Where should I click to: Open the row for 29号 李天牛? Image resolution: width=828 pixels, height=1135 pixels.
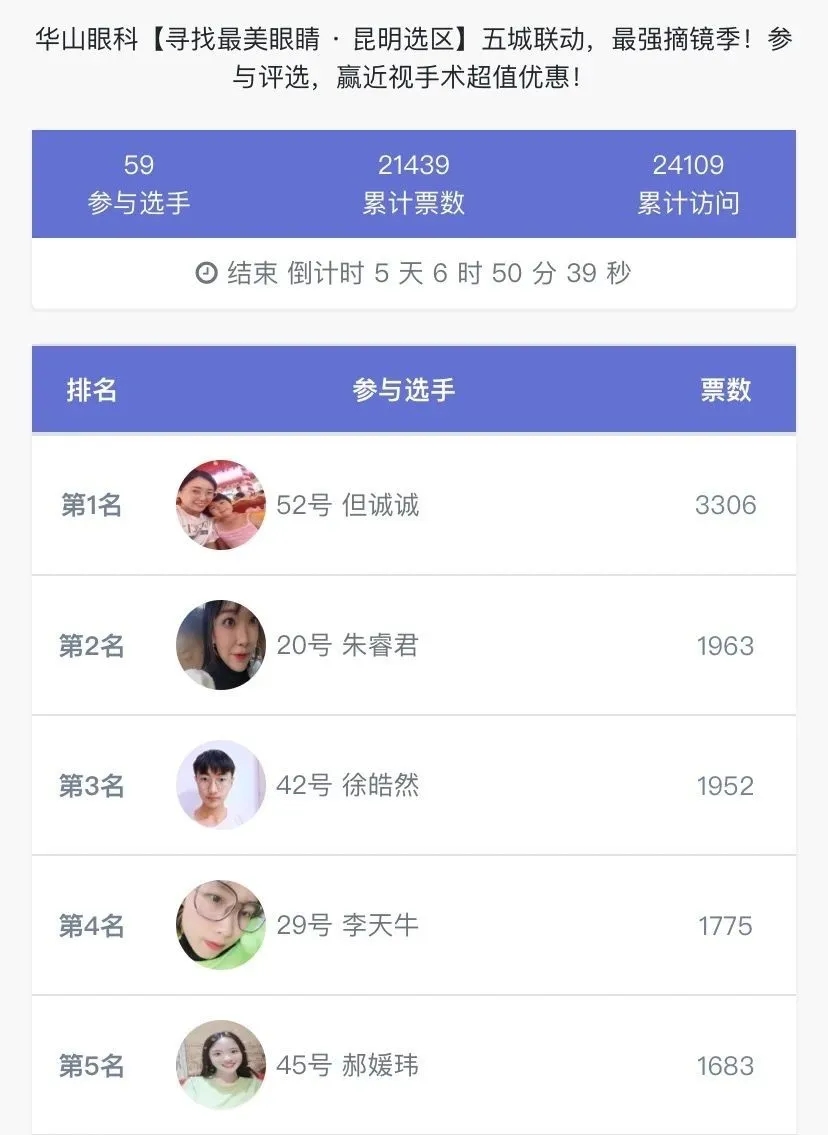coord(347,925)
